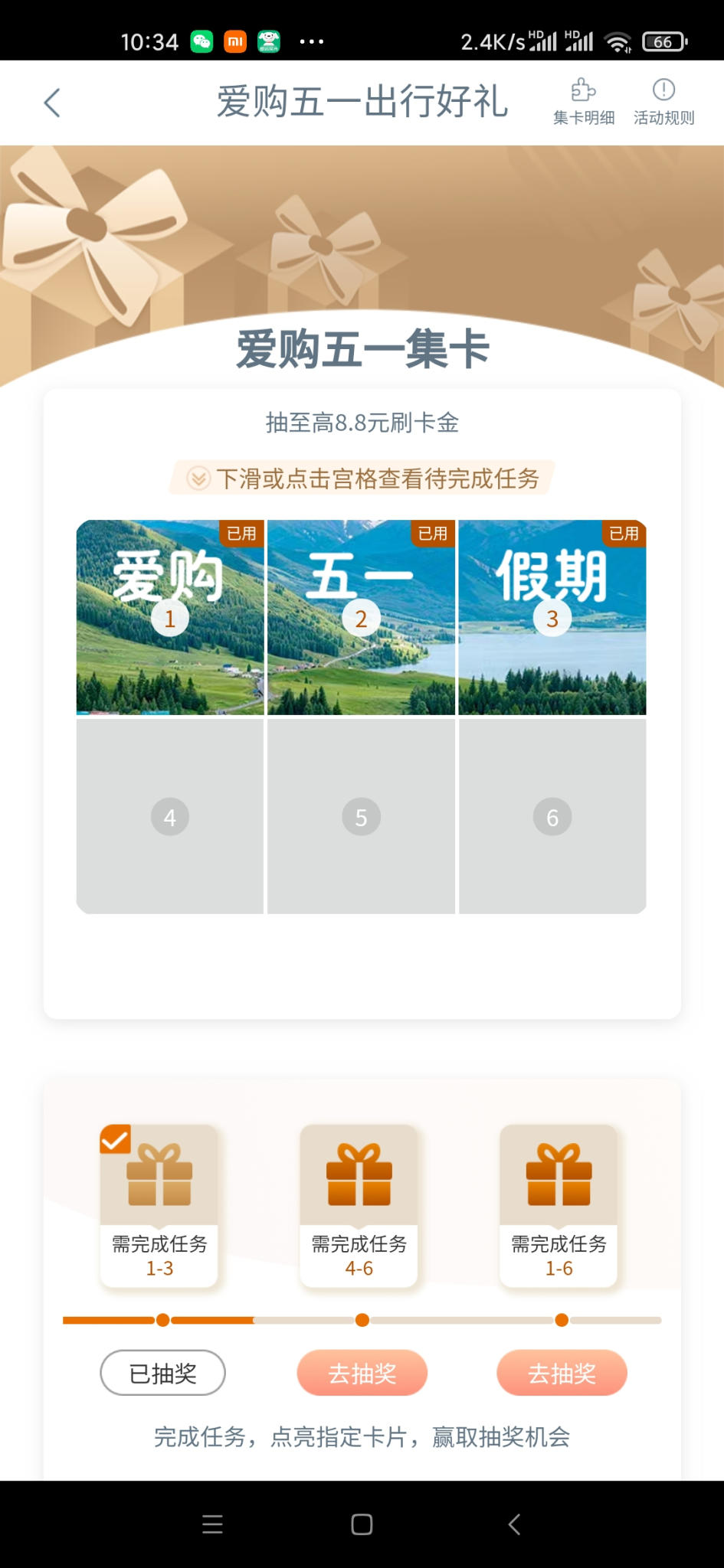This screenshot has width=724, height=1568.
Task: Tap the 爱购五一集卡 header
Action: click(x=362, y=351)
